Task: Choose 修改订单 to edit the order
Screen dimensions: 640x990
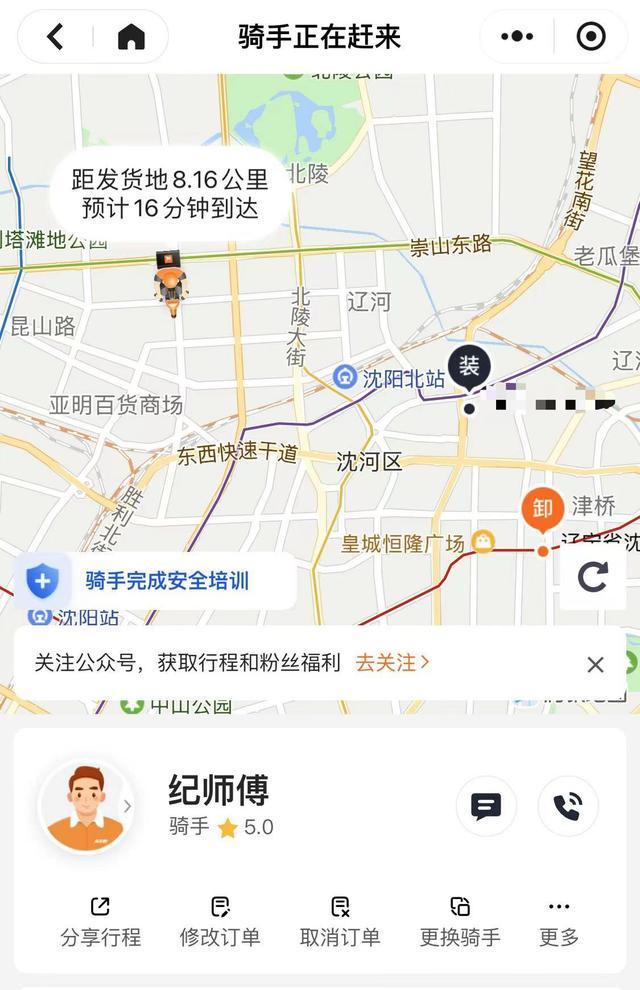Action: [x=220, y=922]
